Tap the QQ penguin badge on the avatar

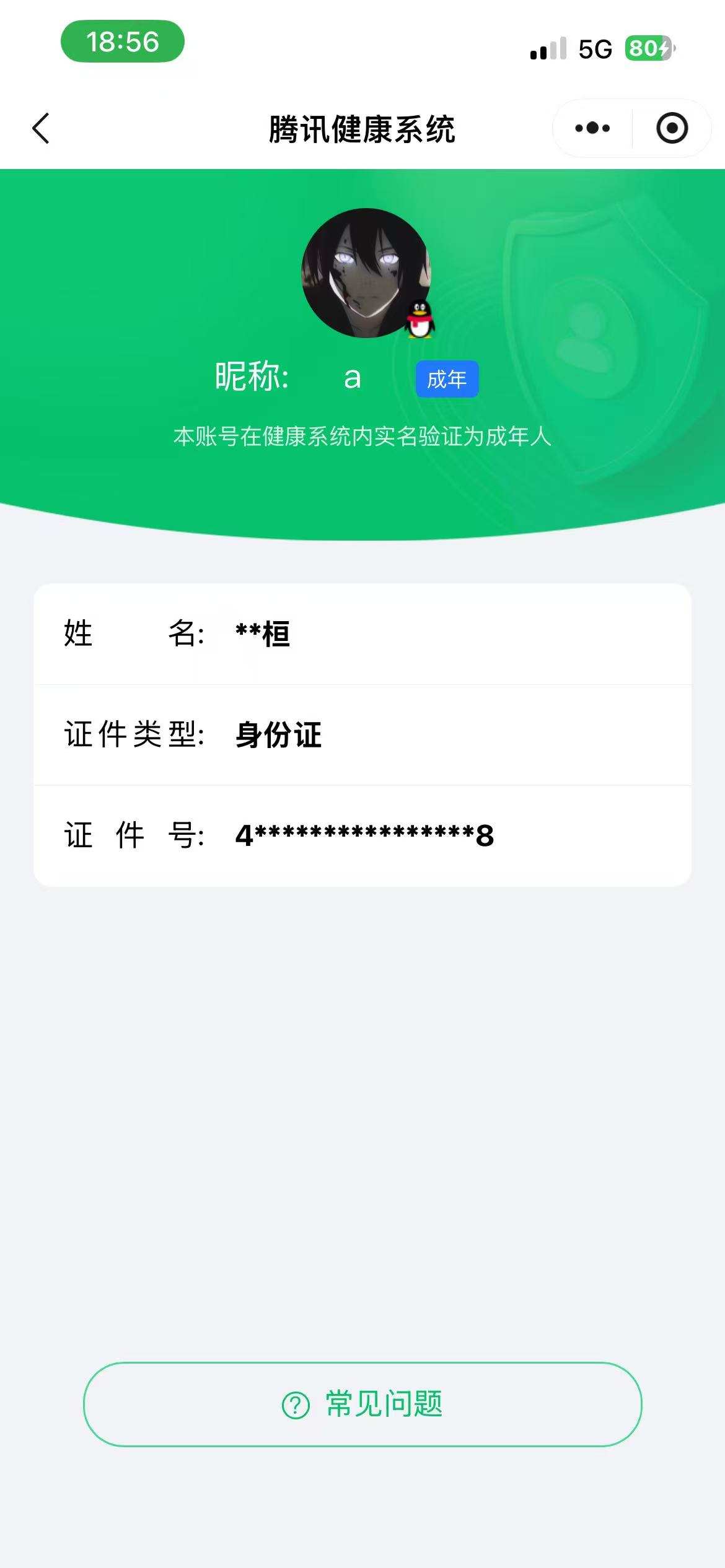[x=420, y=319]
